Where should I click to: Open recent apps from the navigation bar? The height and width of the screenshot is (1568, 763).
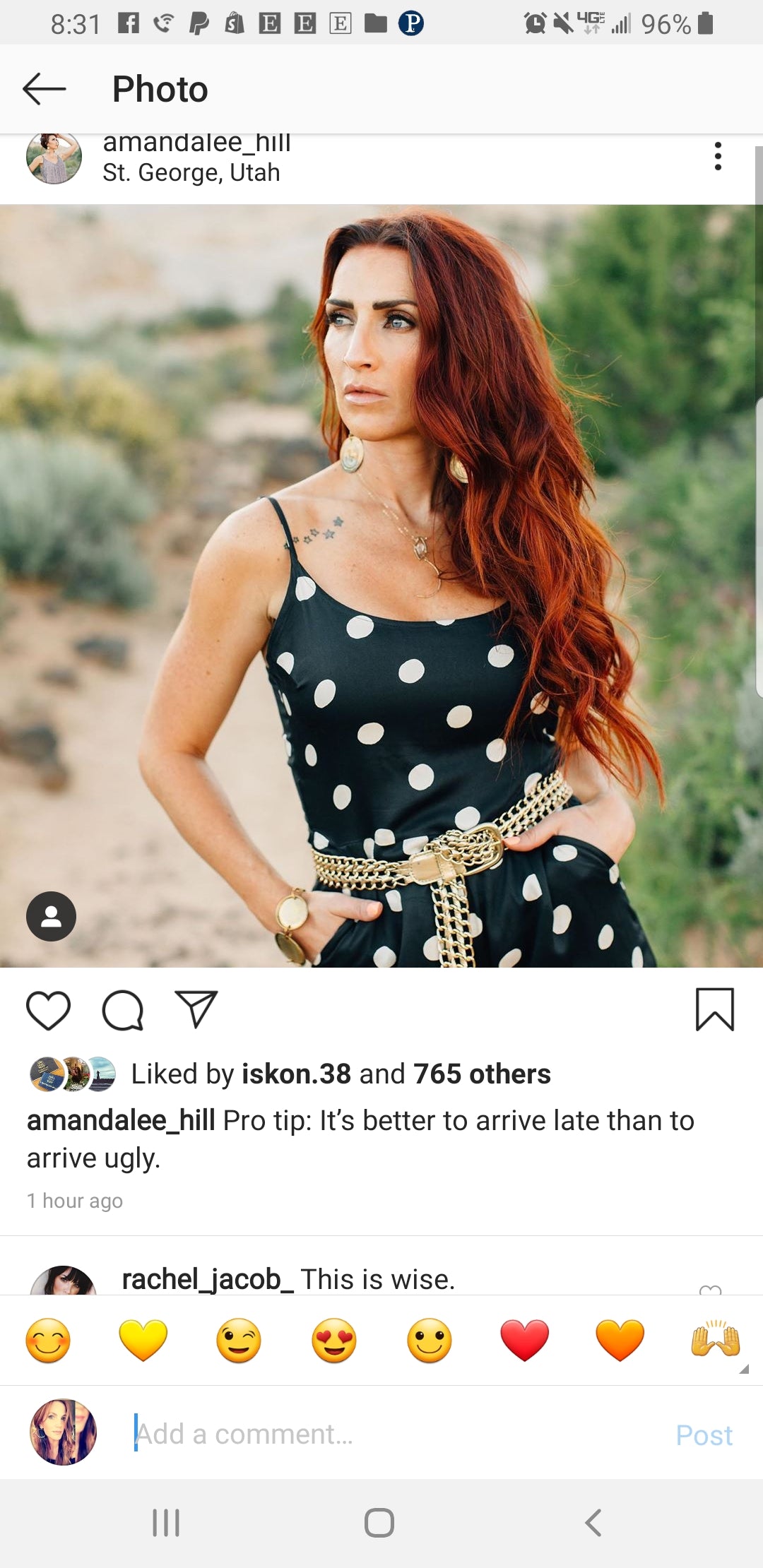[x=167, y=1523]
